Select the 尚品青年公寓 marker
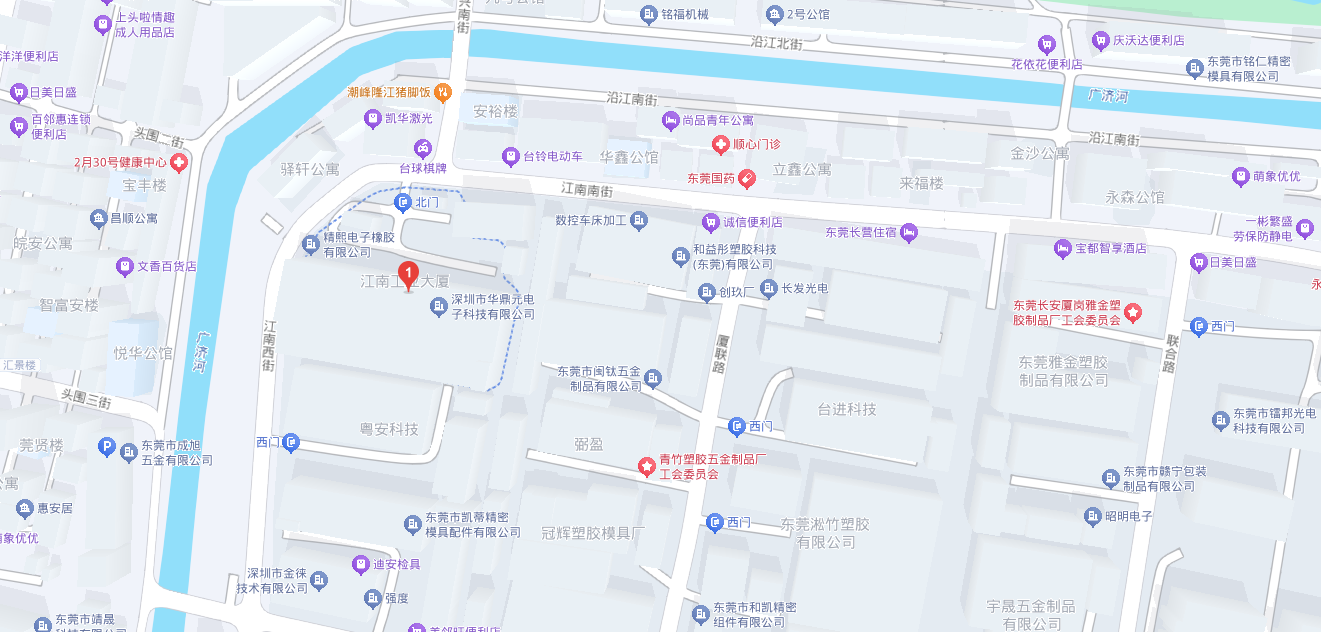The image size is (1321, 632). [671, 120]
